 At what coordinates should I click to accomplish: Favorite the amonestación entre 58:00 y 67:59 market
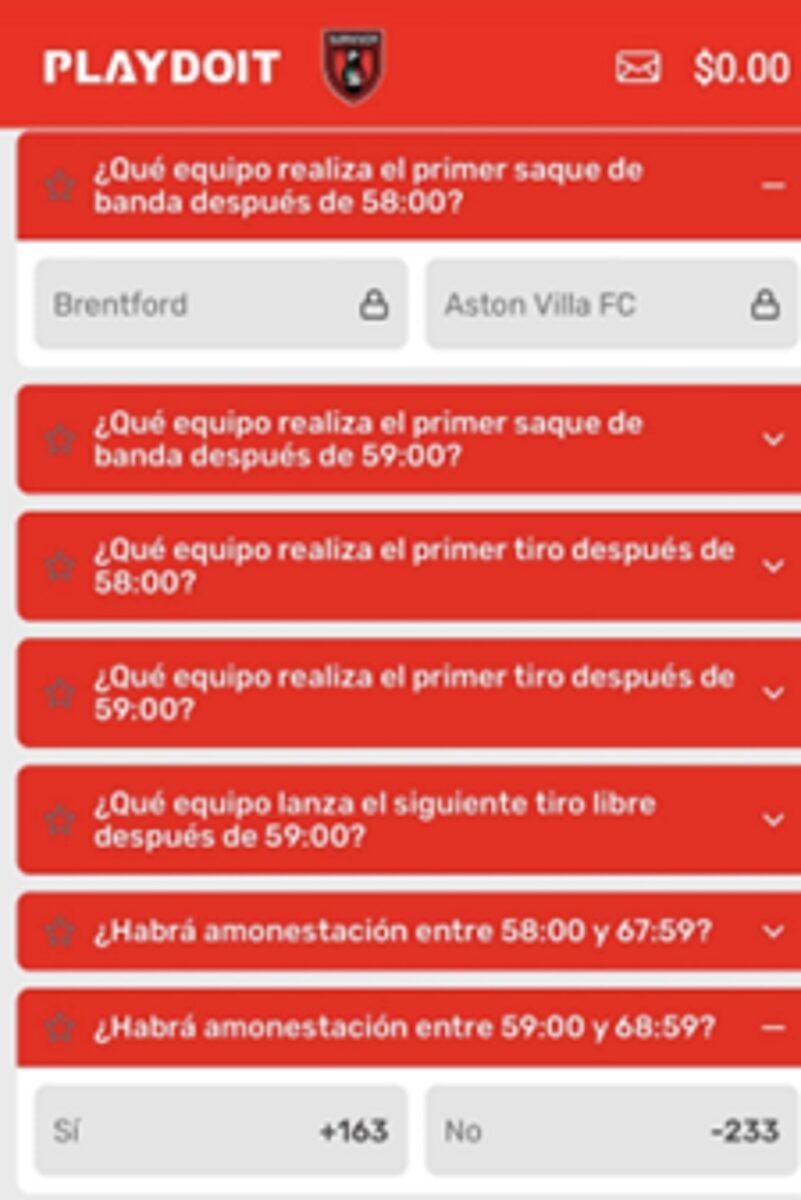[60, 931]
